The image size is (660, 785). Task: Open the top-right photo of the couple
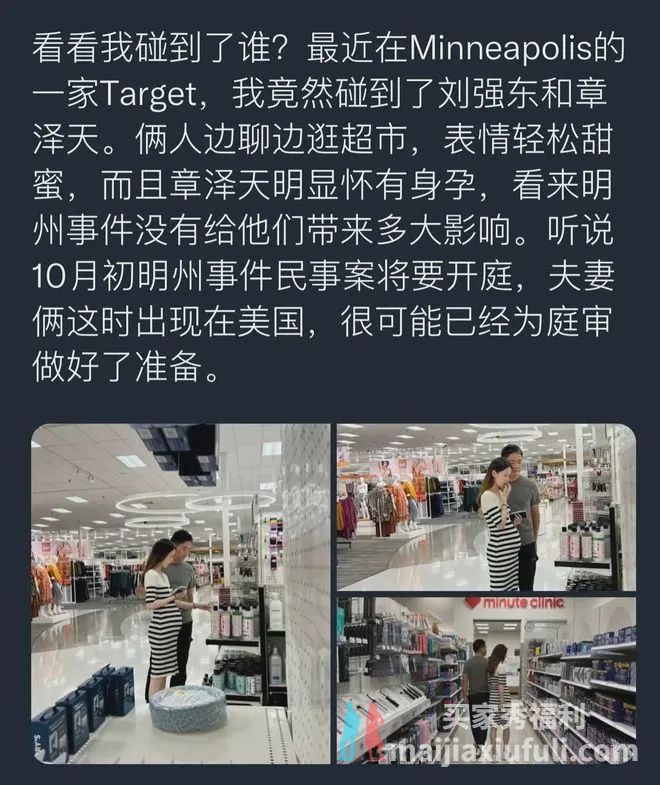[x=485, y=507]
